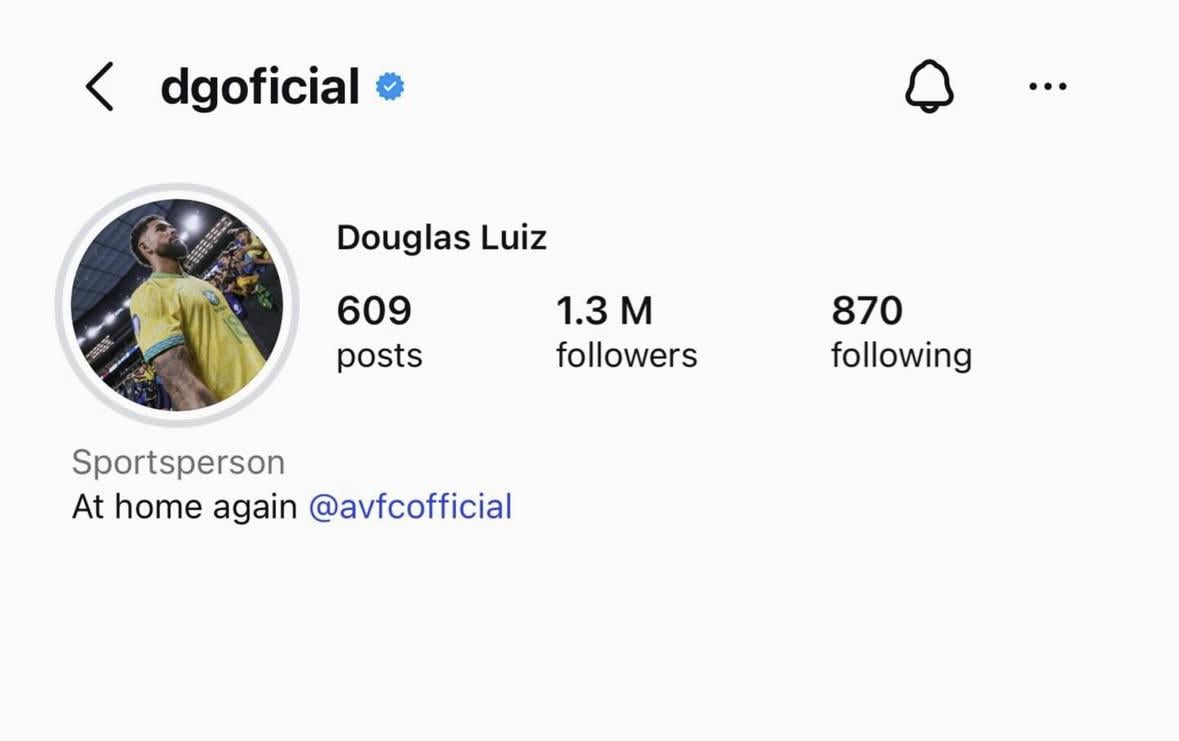
Task: Open the notifications bell for this profile
Action: tap(929, 87)
